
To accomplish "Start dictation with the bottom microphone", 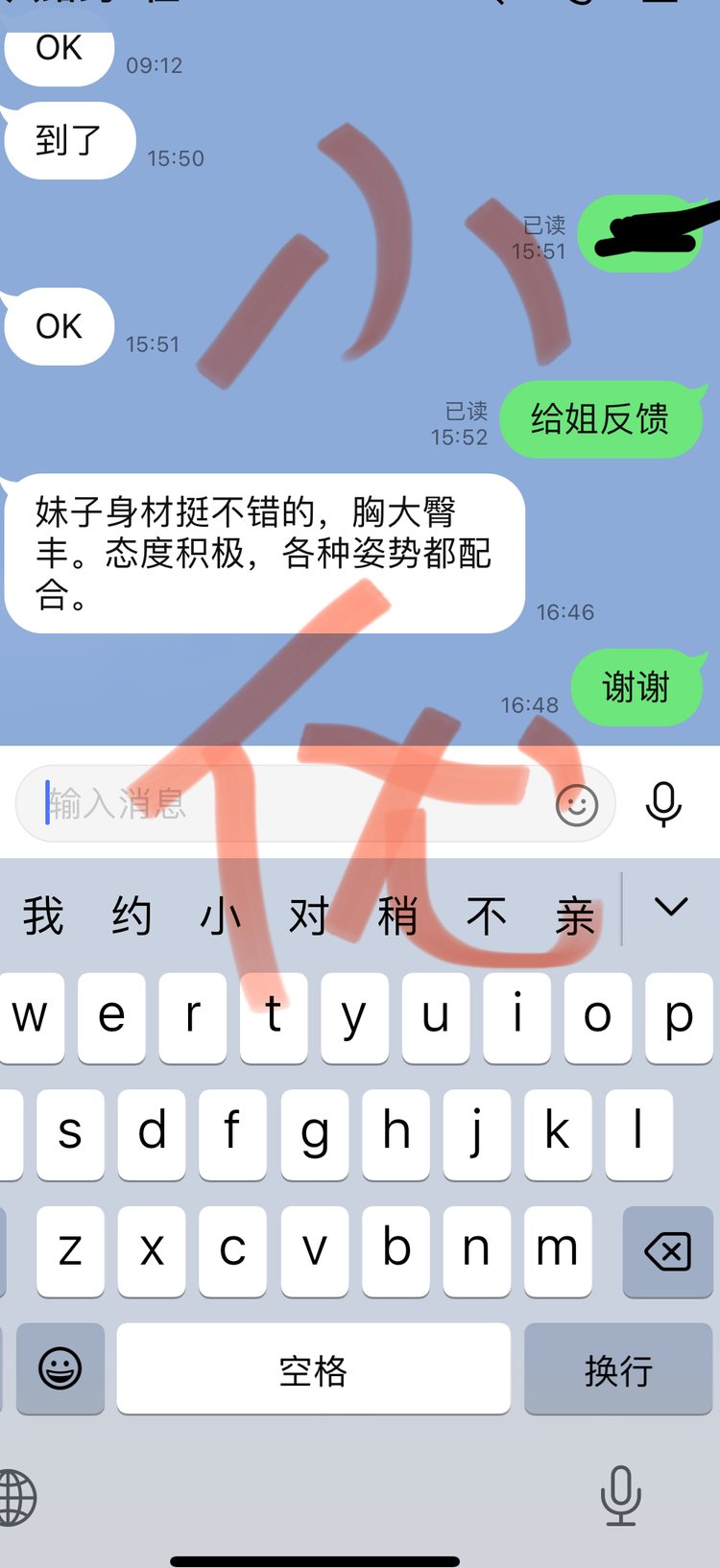I will click(620, 1494).
